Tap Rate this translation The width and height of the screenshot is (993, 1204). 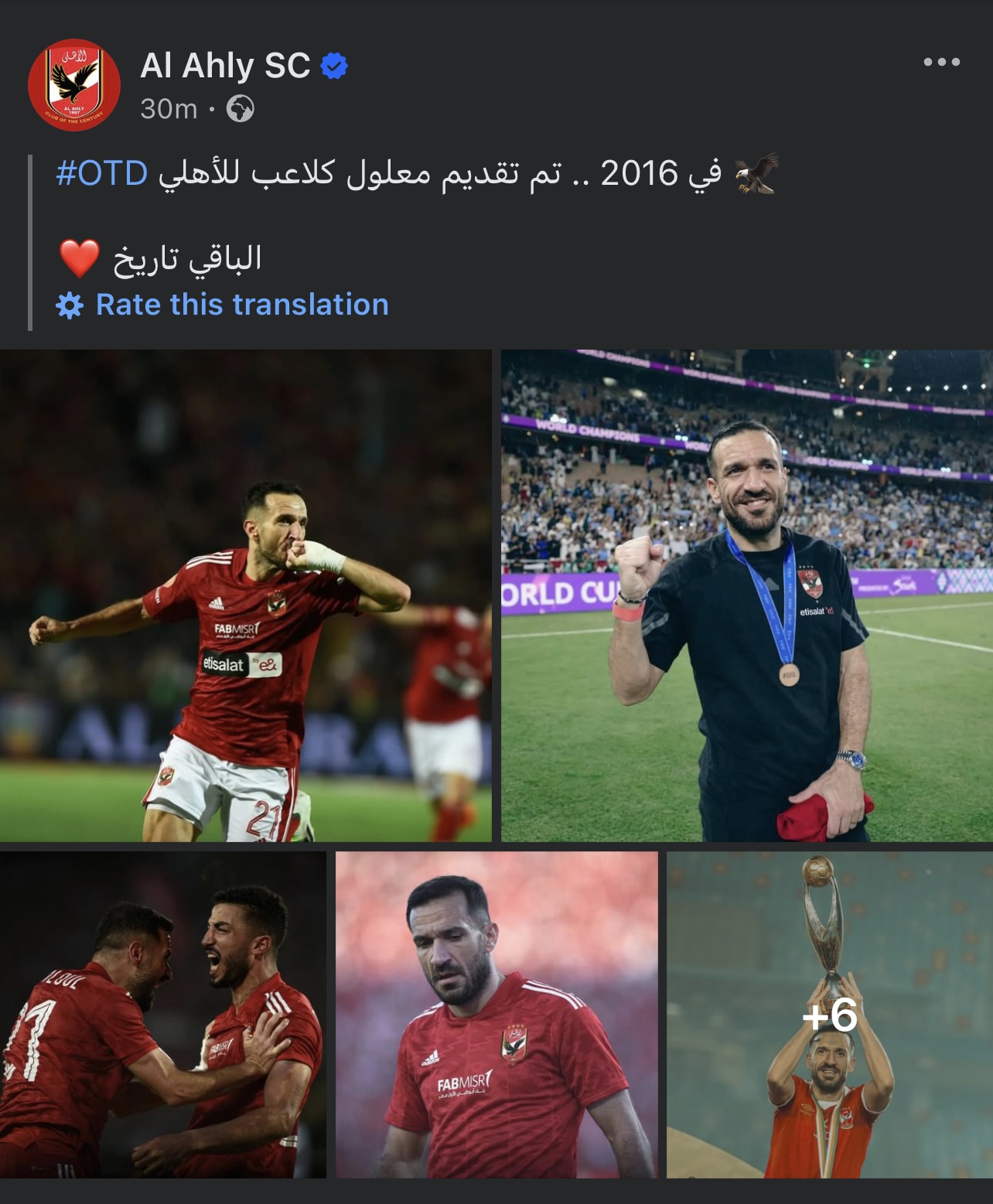tap(241, 305)
